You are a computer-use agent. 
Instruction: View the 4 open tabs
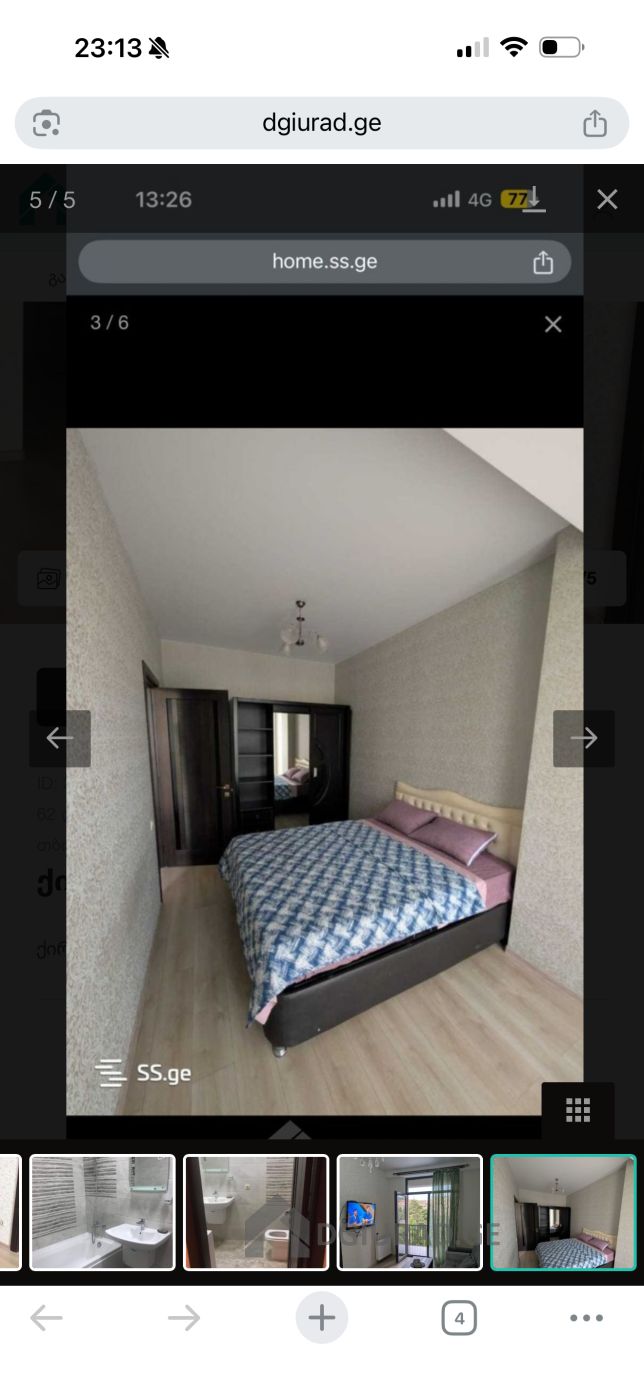[459, 1318]
